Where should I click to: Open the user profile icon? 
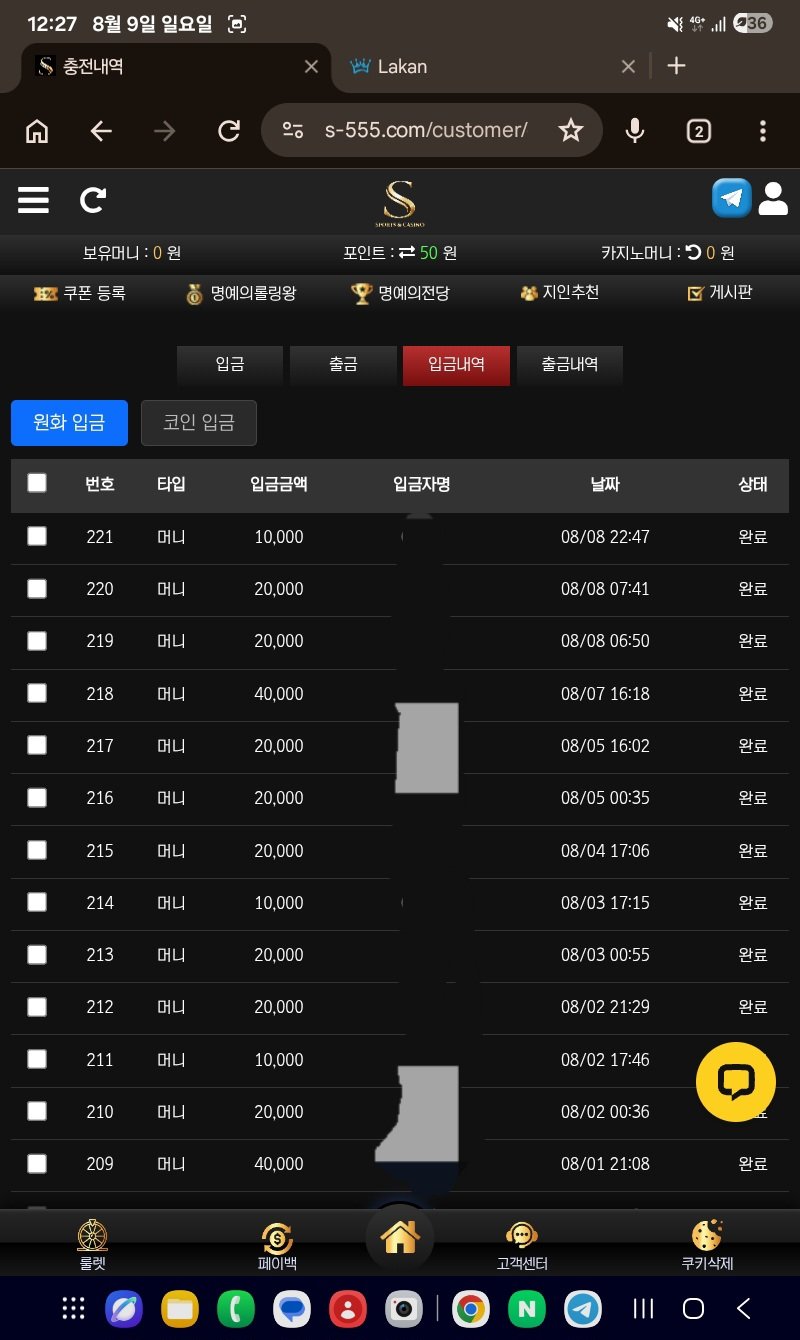(x=774, y=198)
